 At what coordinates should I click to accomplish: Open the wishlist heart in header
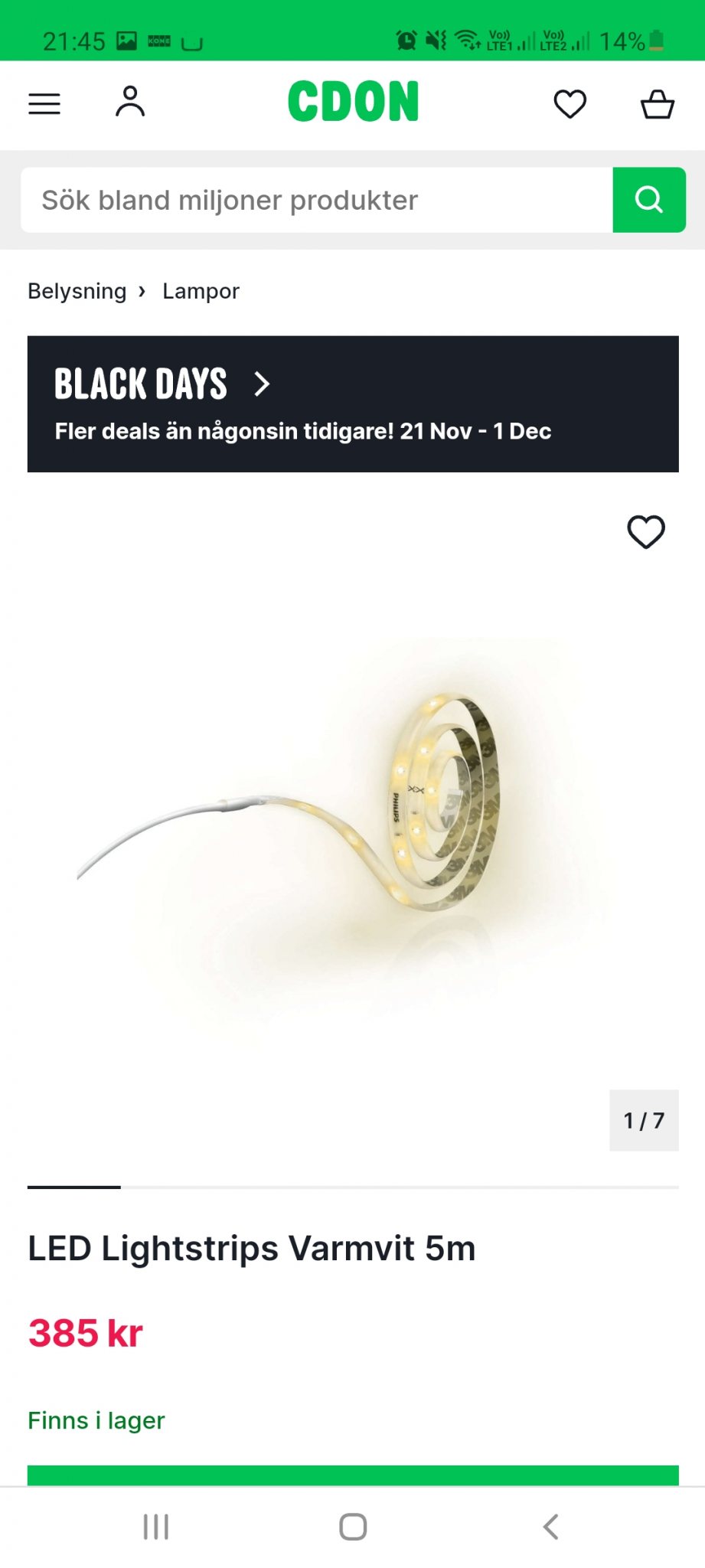tap(570, 104)
